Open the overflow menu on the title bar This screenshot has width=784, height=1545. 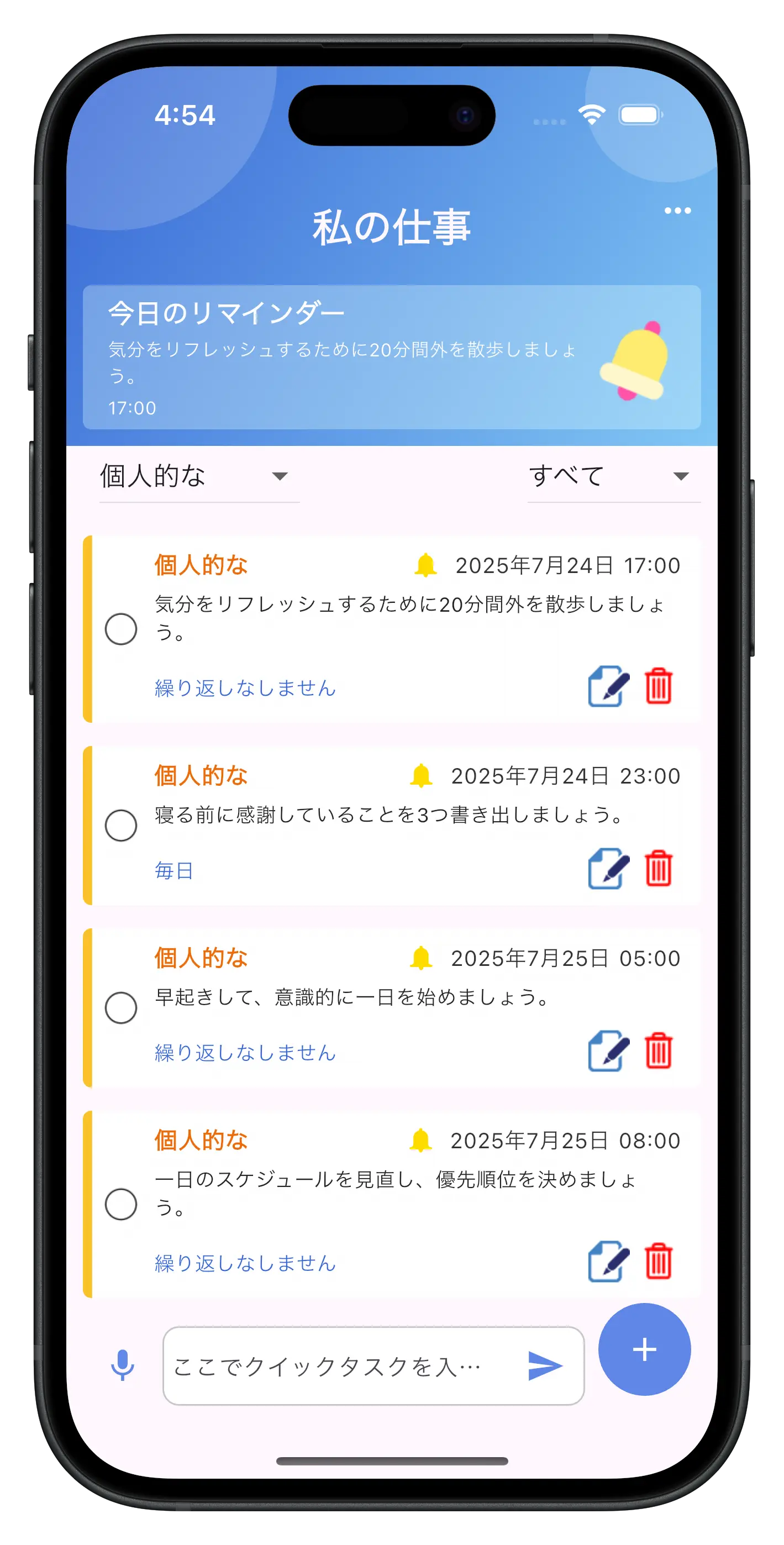(x=677, y=210)
